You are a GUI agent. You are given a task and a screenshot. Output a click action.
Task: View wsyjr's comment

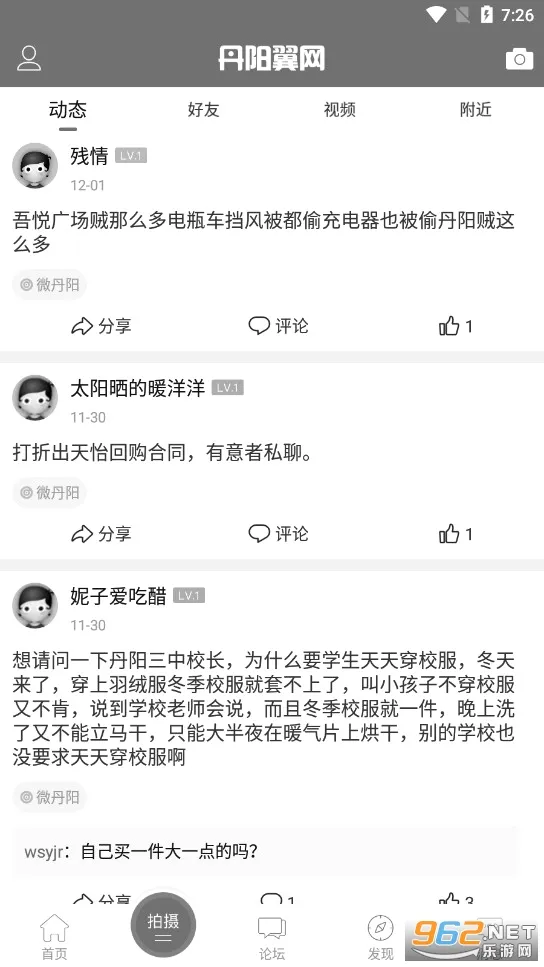266,852
